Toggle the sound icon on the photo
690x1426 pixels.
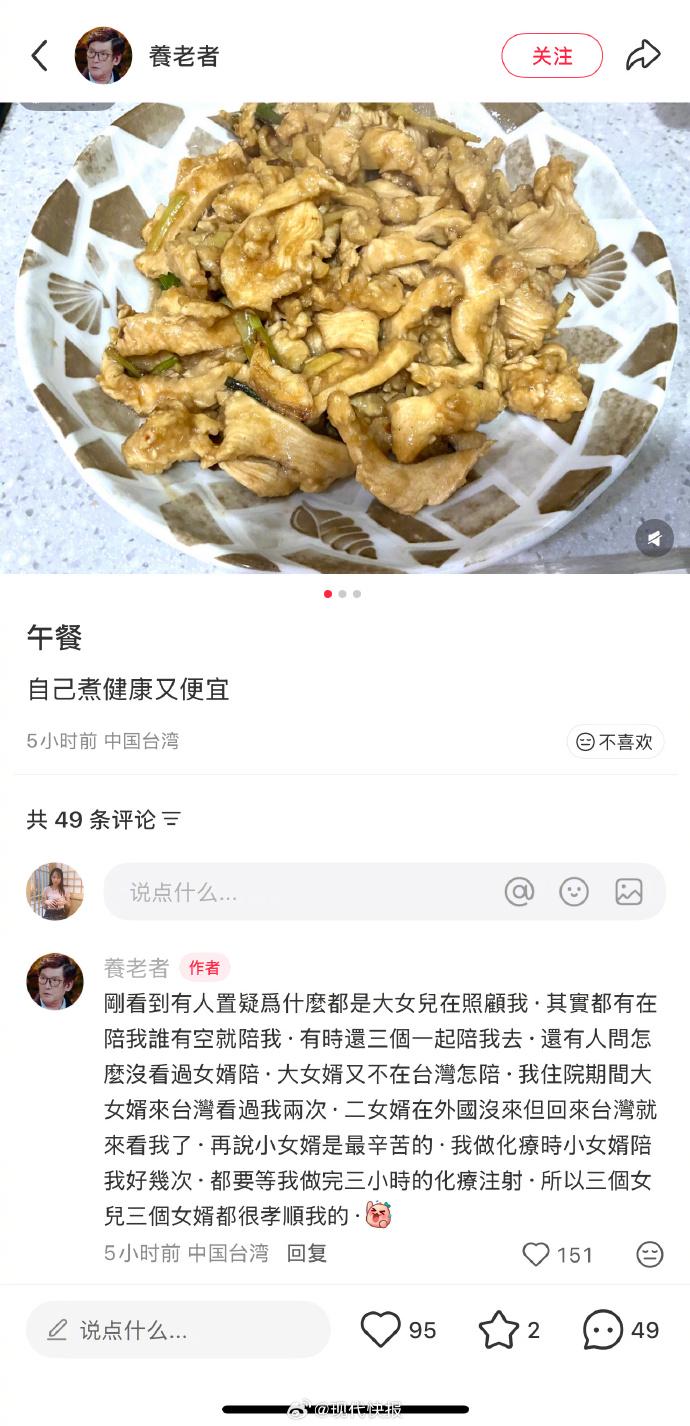(x=654, y=539)
